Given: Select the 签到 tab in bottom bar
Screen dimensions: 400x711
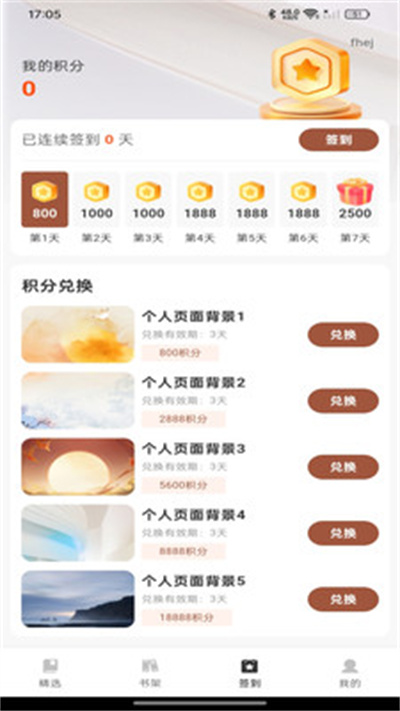Looking at the screenshot, I should tap(250, 673).
